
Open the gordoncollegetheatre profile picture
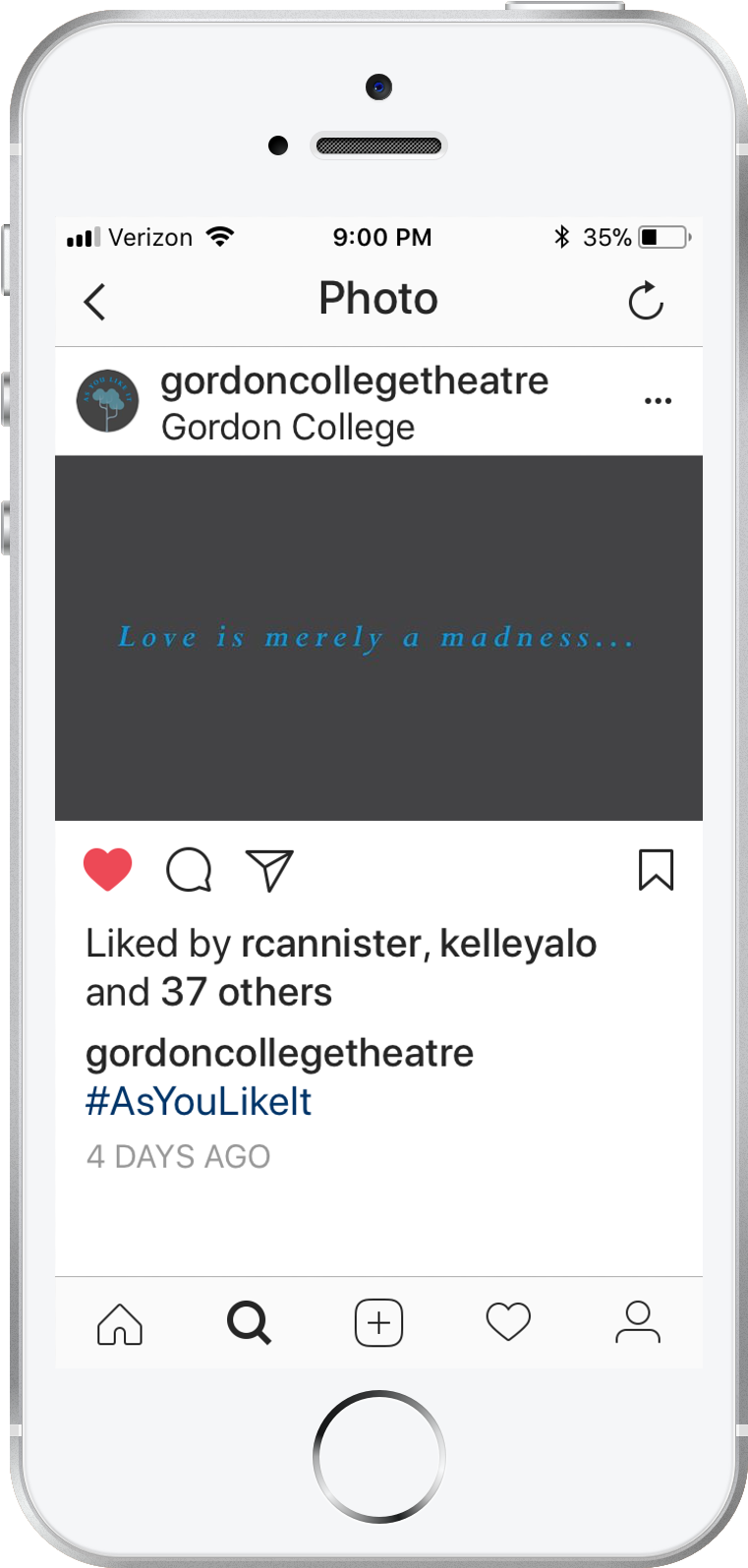107,401
